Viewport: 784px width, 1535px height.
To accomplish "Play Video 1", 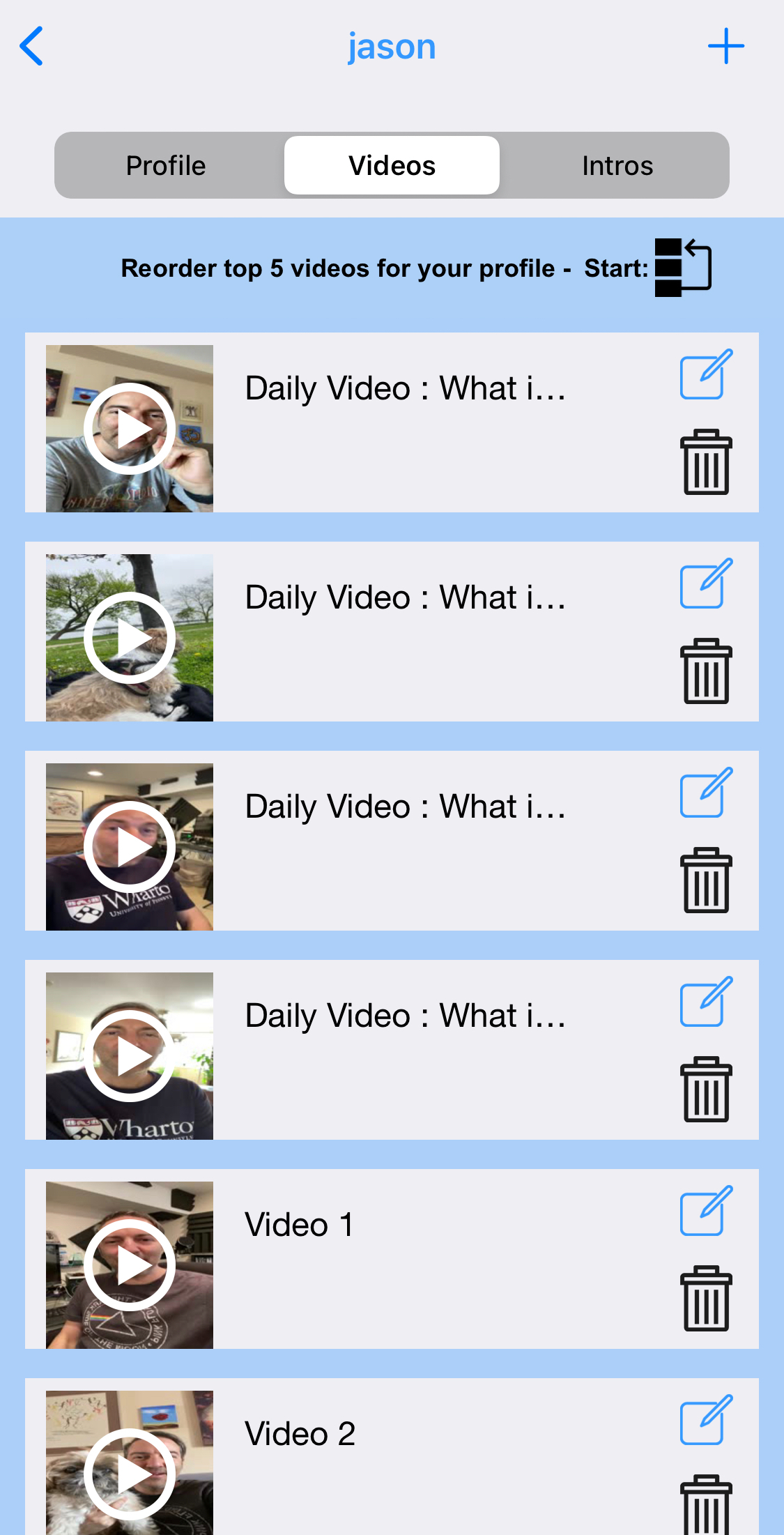I will coord(129,1265).
